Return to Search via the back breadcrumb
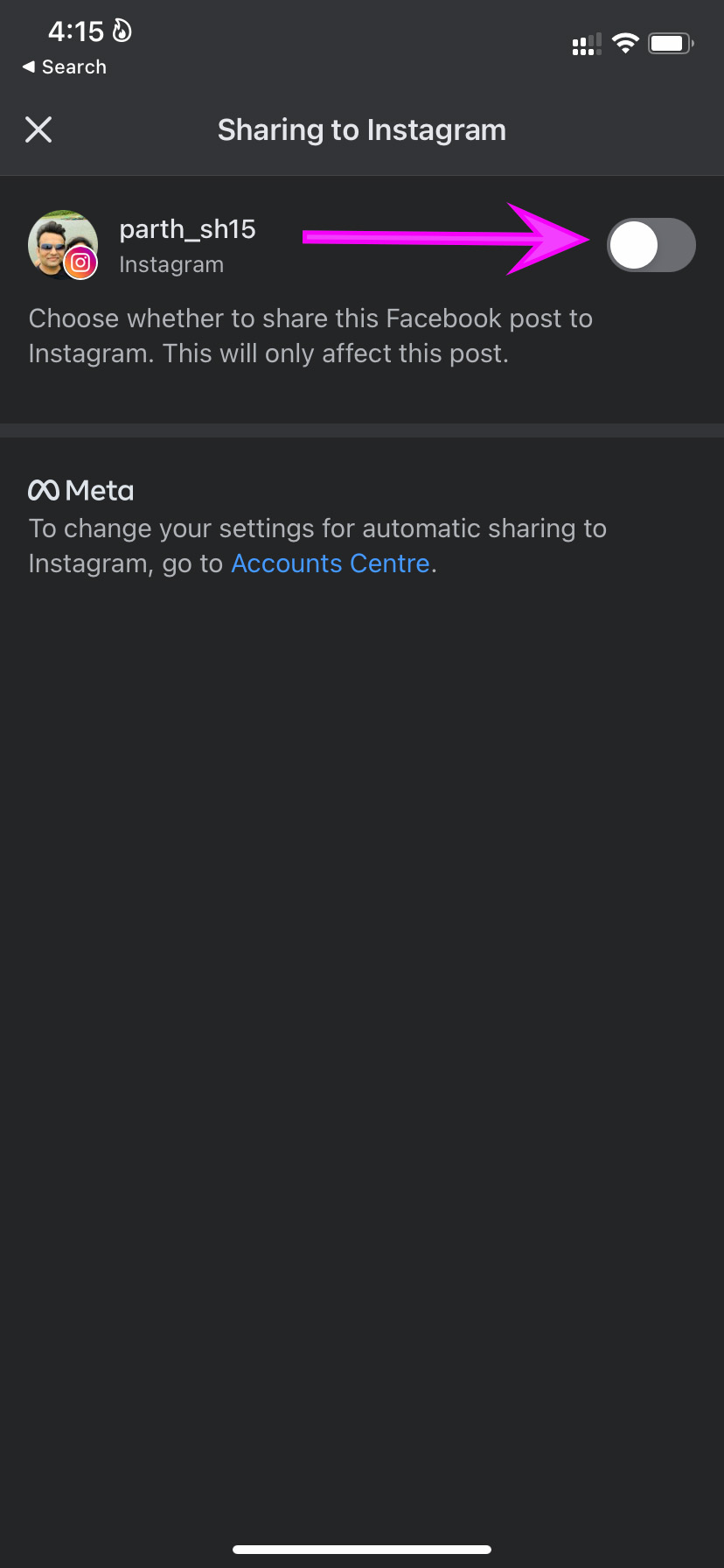This screenshot has width=724, height=1568. [x=64, y=67]
